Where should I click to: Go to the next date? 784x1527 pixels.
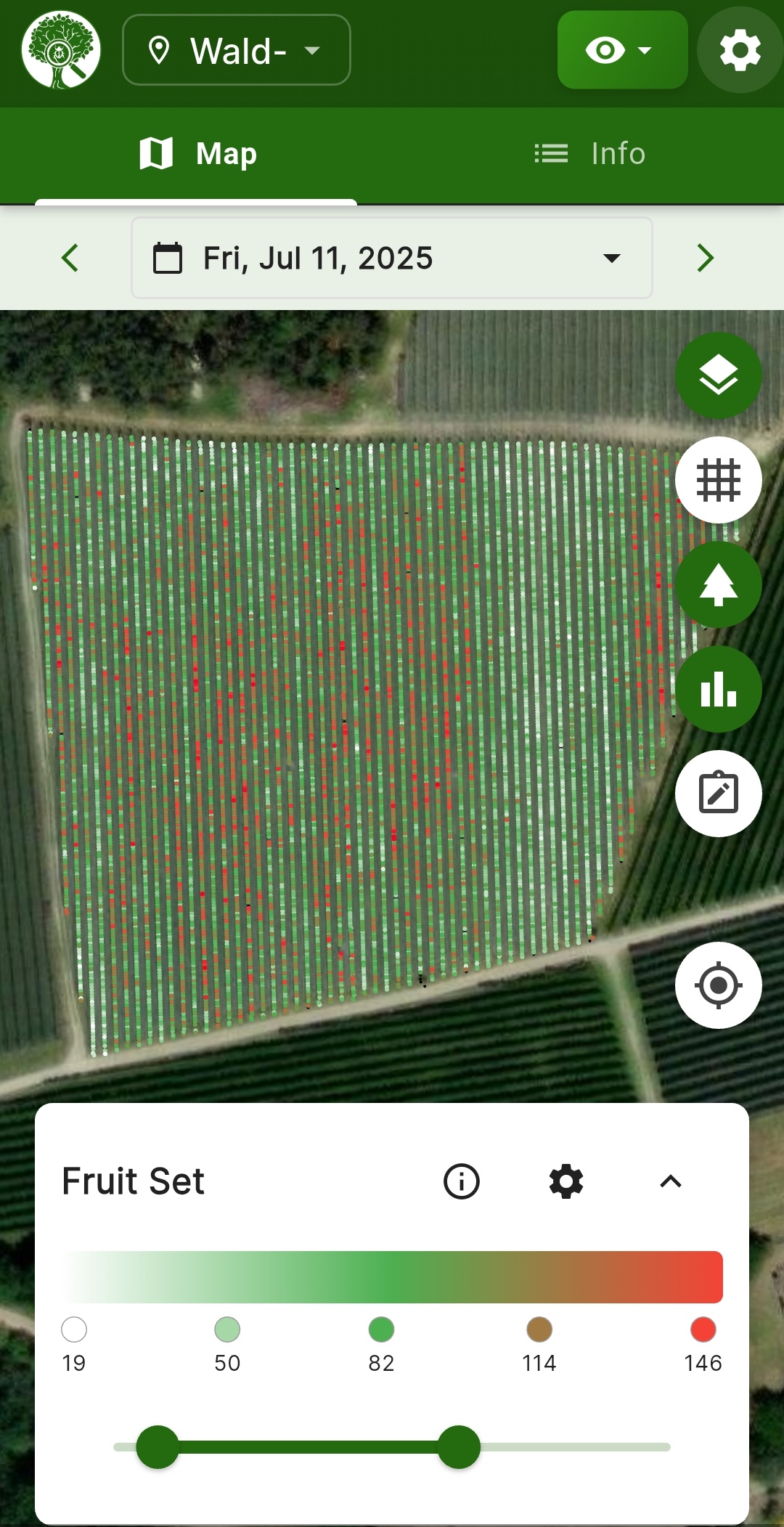705,258
